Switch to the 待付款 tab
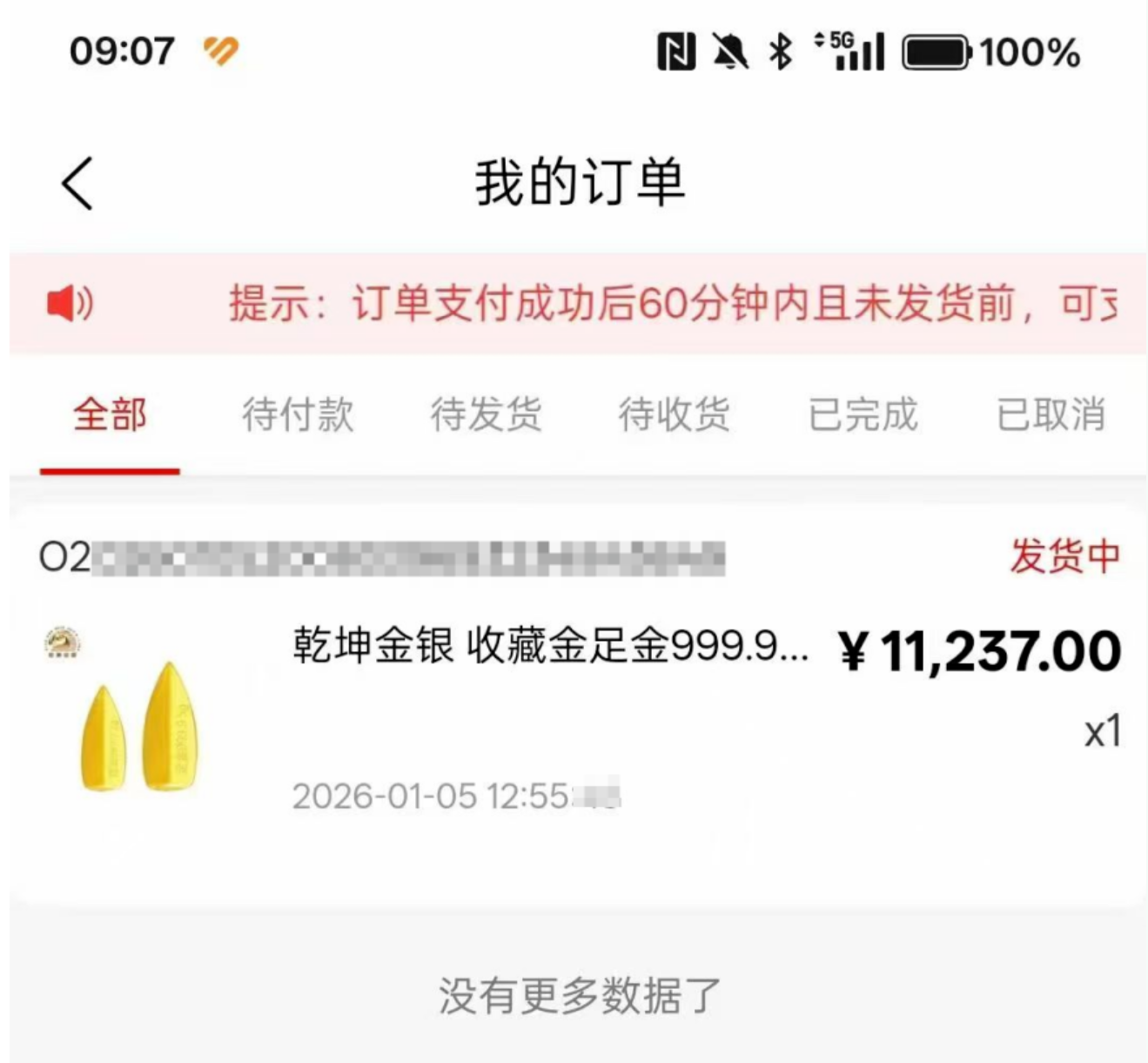The width and height of the screenshot is (1148, 1063). (298, 414)
